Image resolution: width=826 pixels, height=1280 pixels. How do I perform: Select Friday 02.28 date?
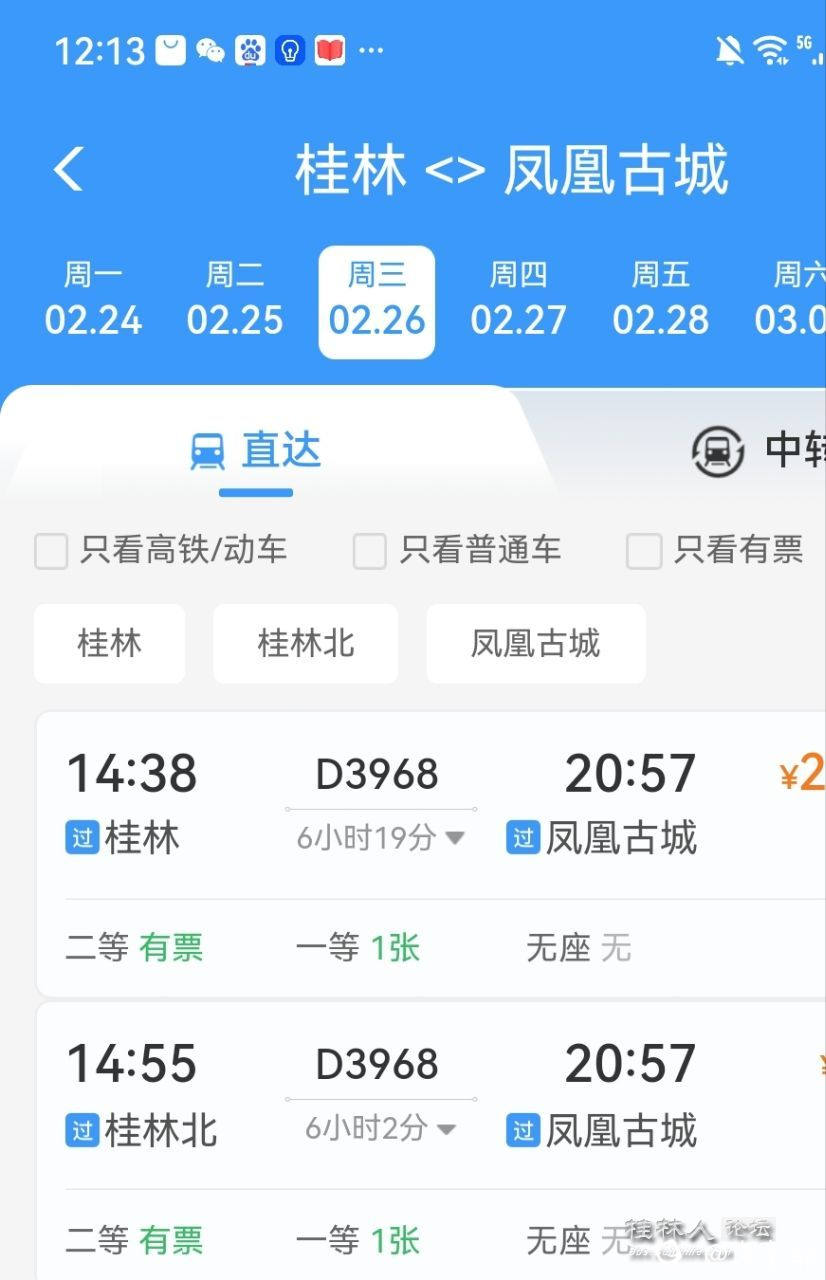pos(660,300)
